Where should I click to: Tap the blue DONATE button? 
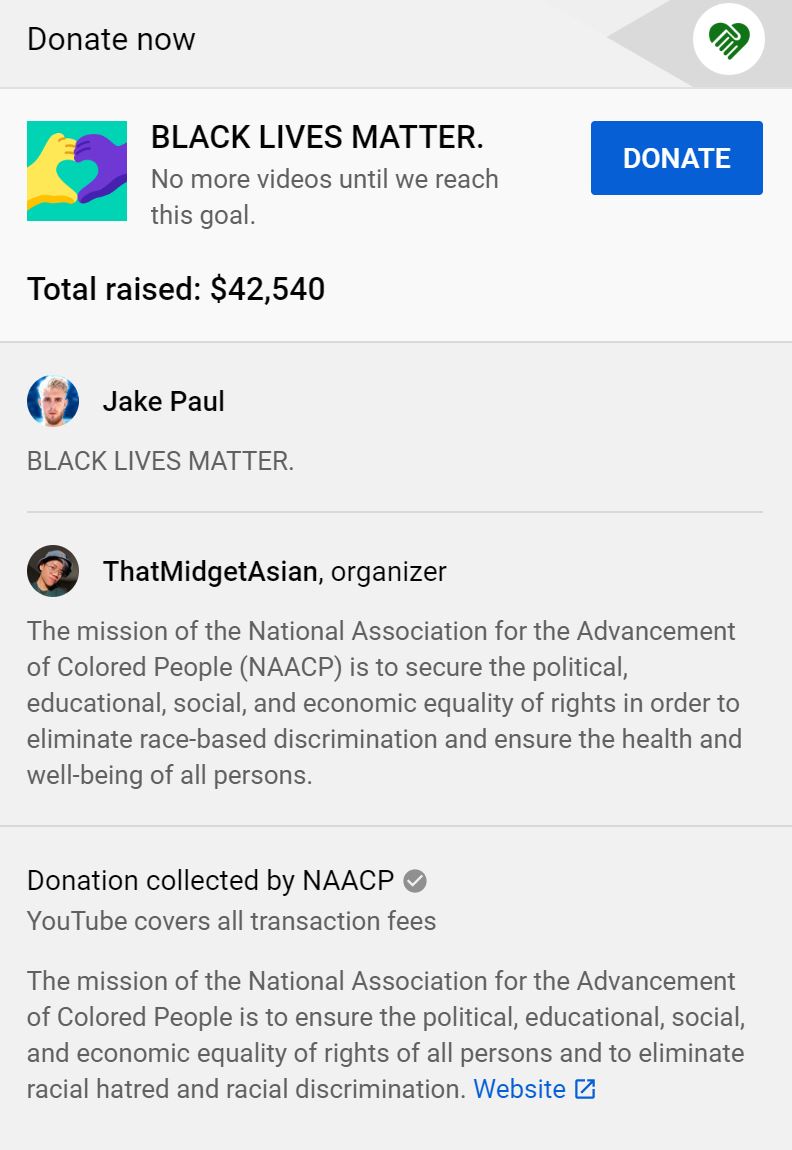(x=676, y=158)
